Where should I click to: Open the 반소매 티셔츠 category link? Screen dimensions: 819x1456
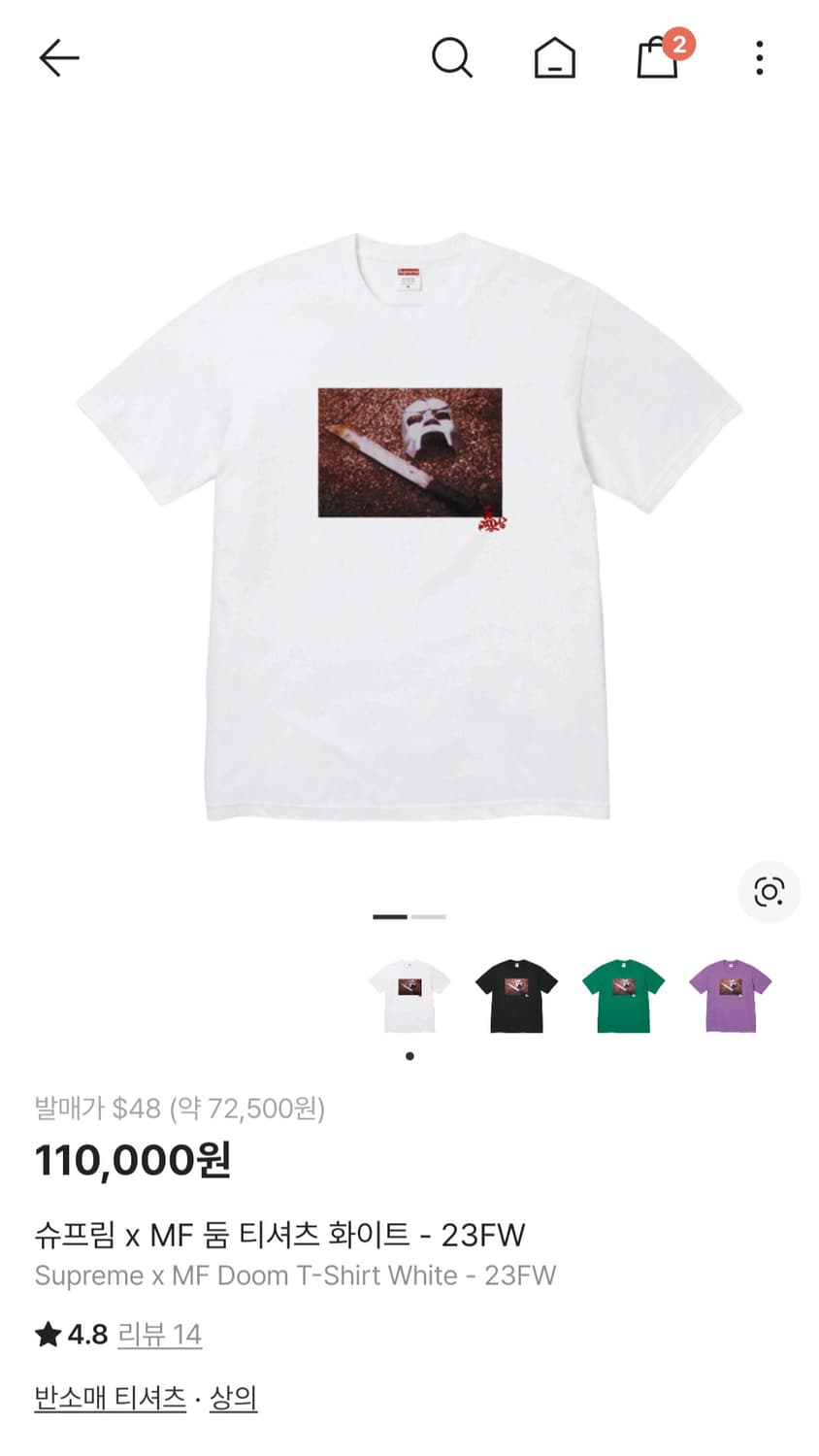110,1395
